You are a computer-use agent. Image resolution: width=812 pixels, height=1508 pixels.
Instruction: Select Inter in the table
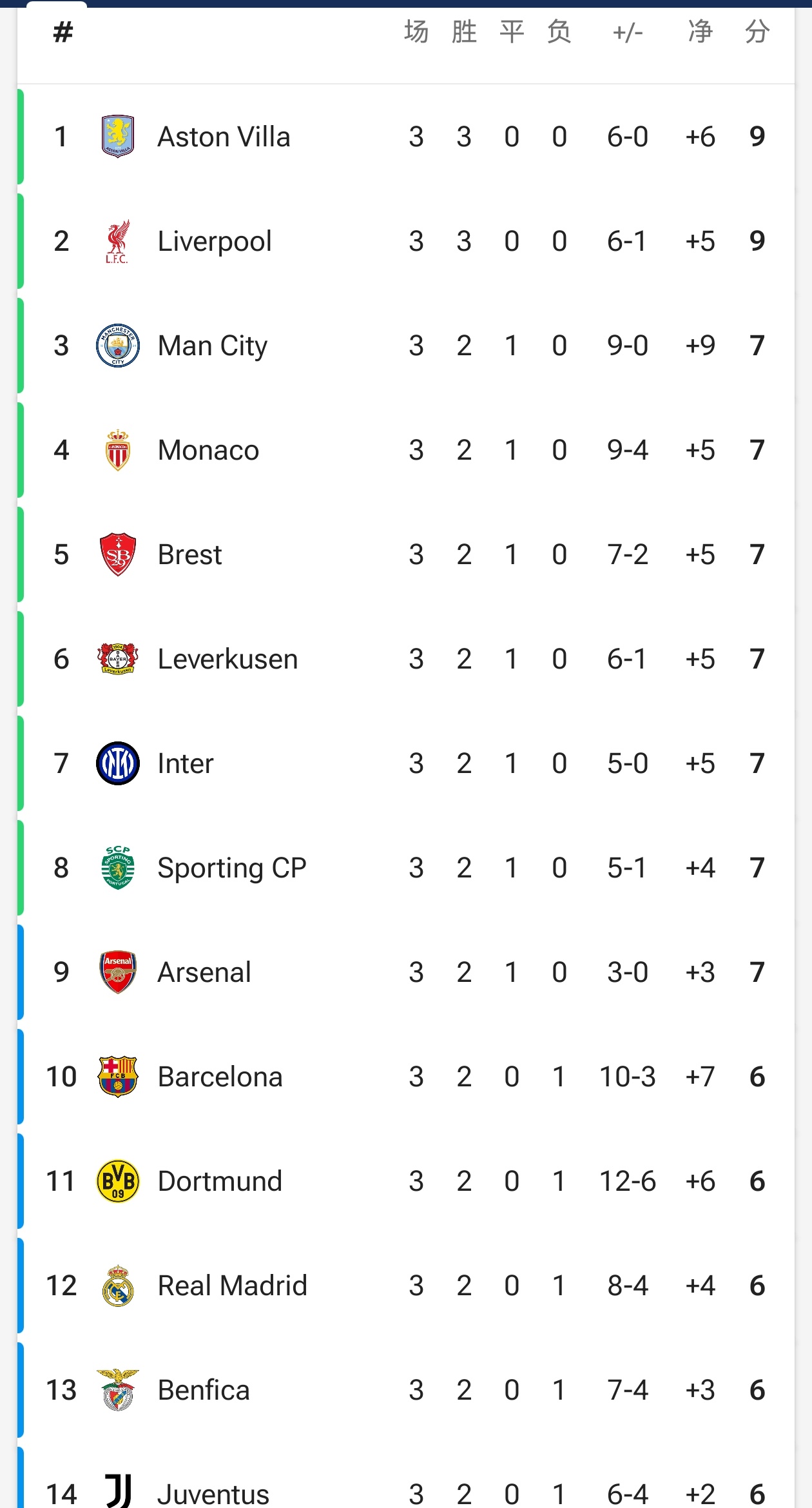(x=406, y=763)
